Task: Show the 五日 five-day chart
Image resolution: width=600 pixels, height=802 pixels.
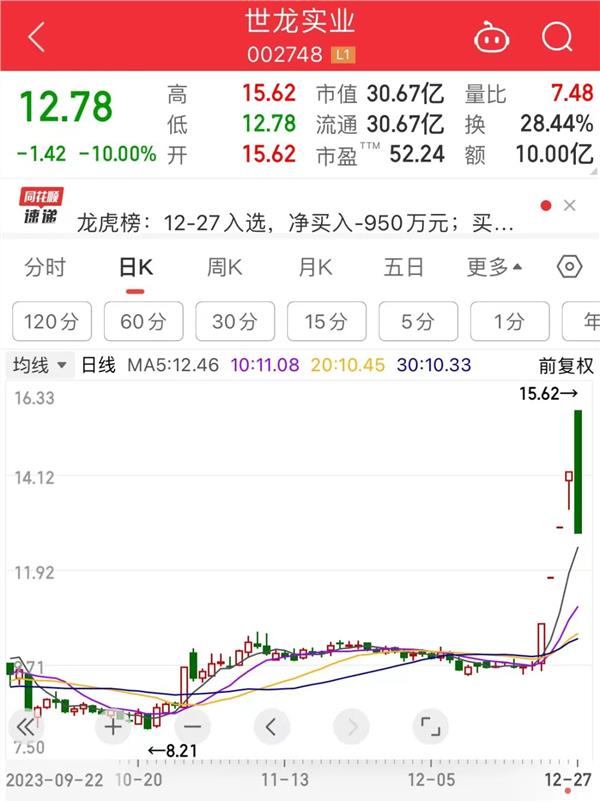Action: [x=404, y=268]
